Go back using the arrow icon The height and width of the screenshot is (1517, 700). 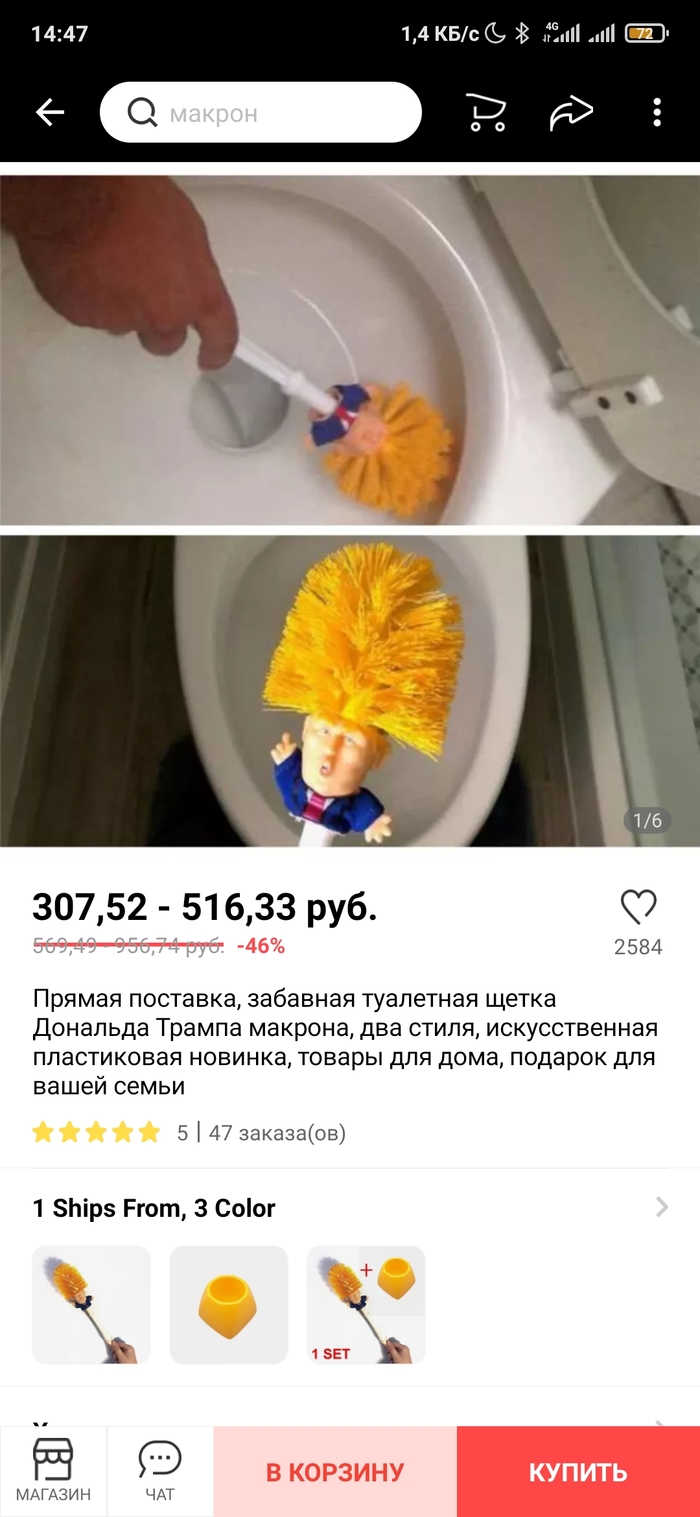click(x=50, y=113)
